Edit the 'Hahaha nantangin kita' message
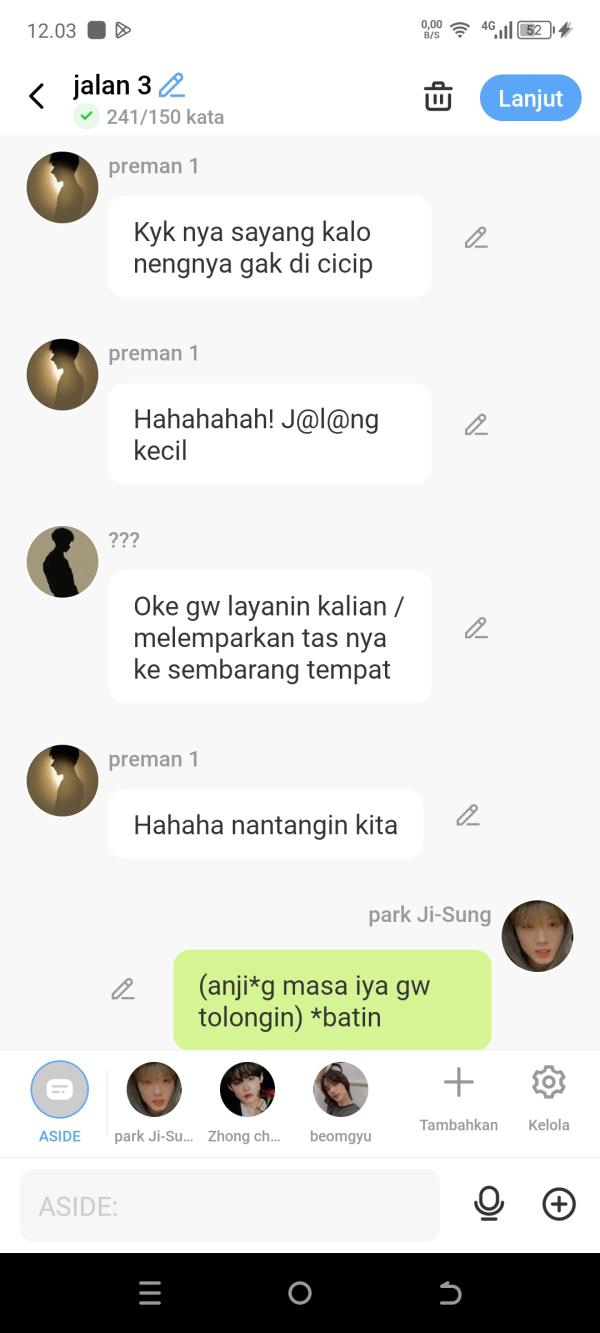The width and height of the screenshot is (600, 1333). 467,815
